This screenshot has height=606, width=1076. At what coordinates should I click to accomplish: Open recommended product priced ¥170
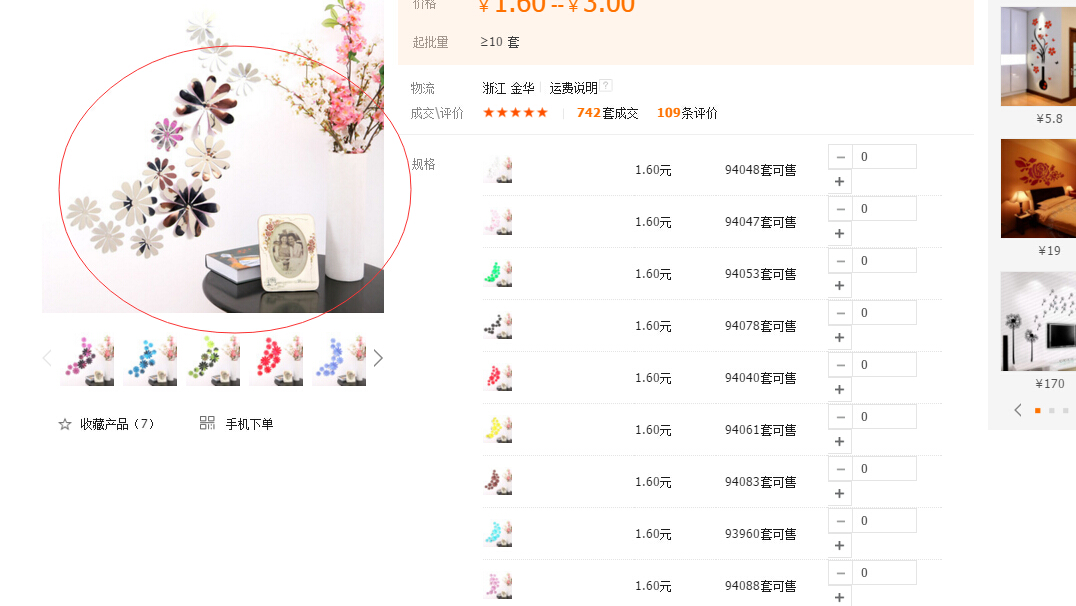click(1038, 320)
